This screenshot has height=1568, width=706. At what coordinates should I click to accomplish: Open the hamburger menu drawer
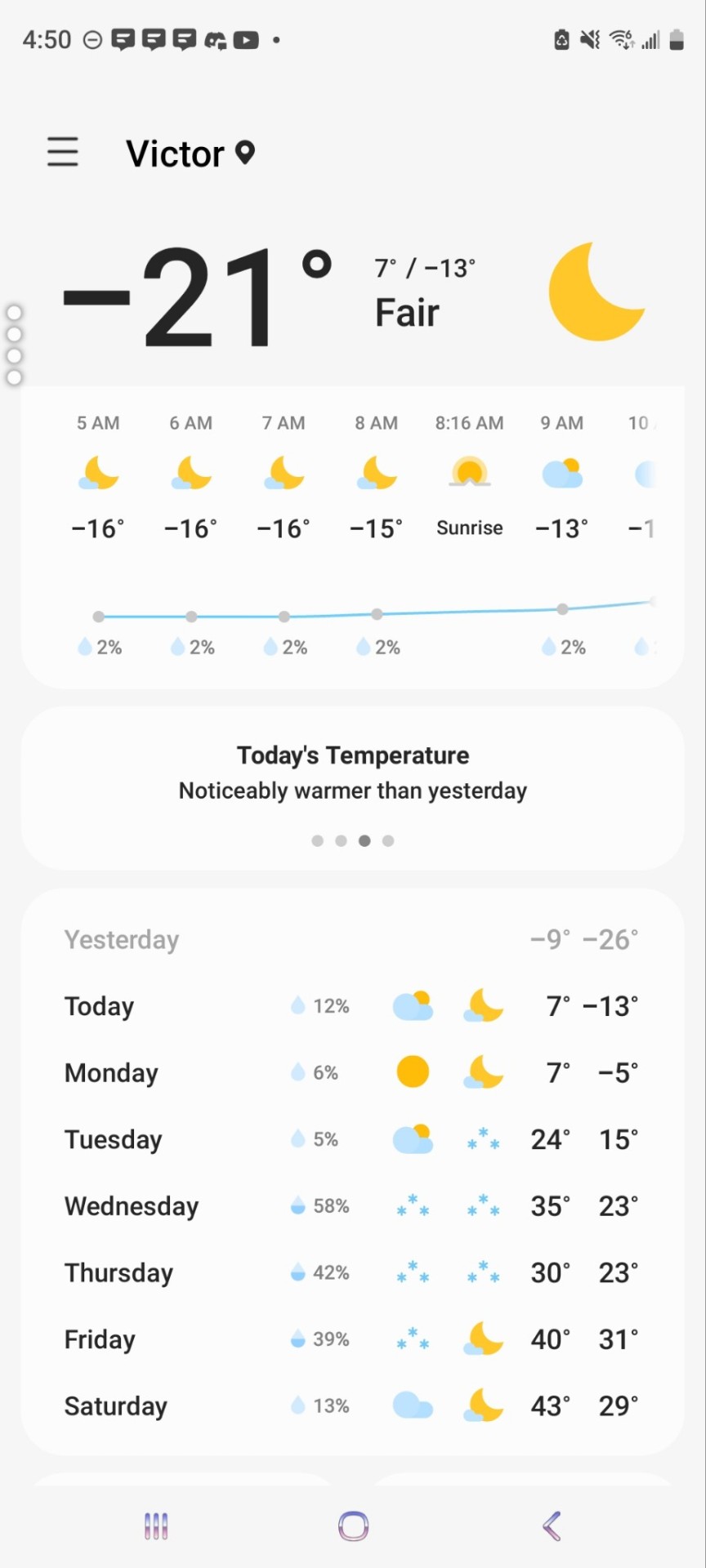63,152
